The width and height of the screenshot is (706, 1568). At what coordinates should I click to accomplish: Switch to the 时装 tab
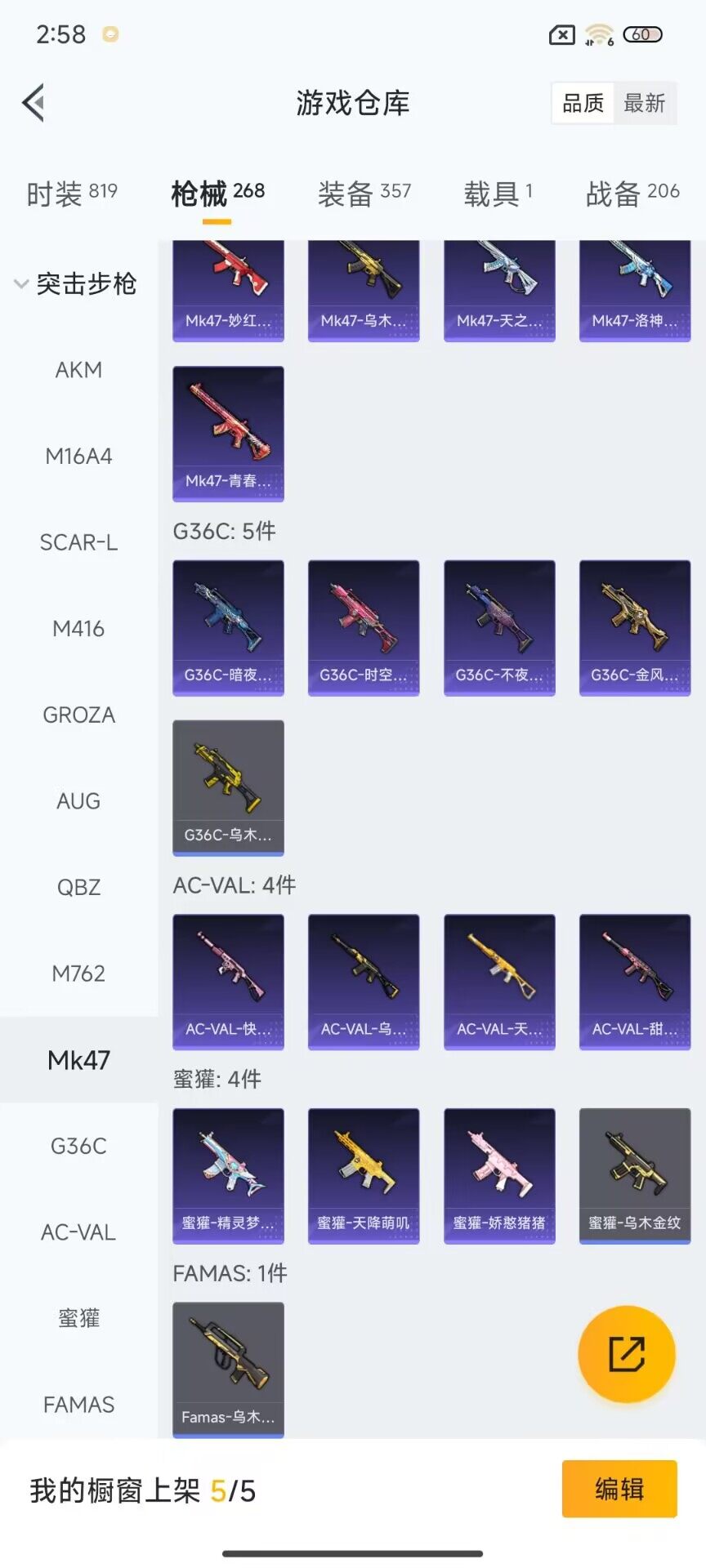(x=72, y=194)
